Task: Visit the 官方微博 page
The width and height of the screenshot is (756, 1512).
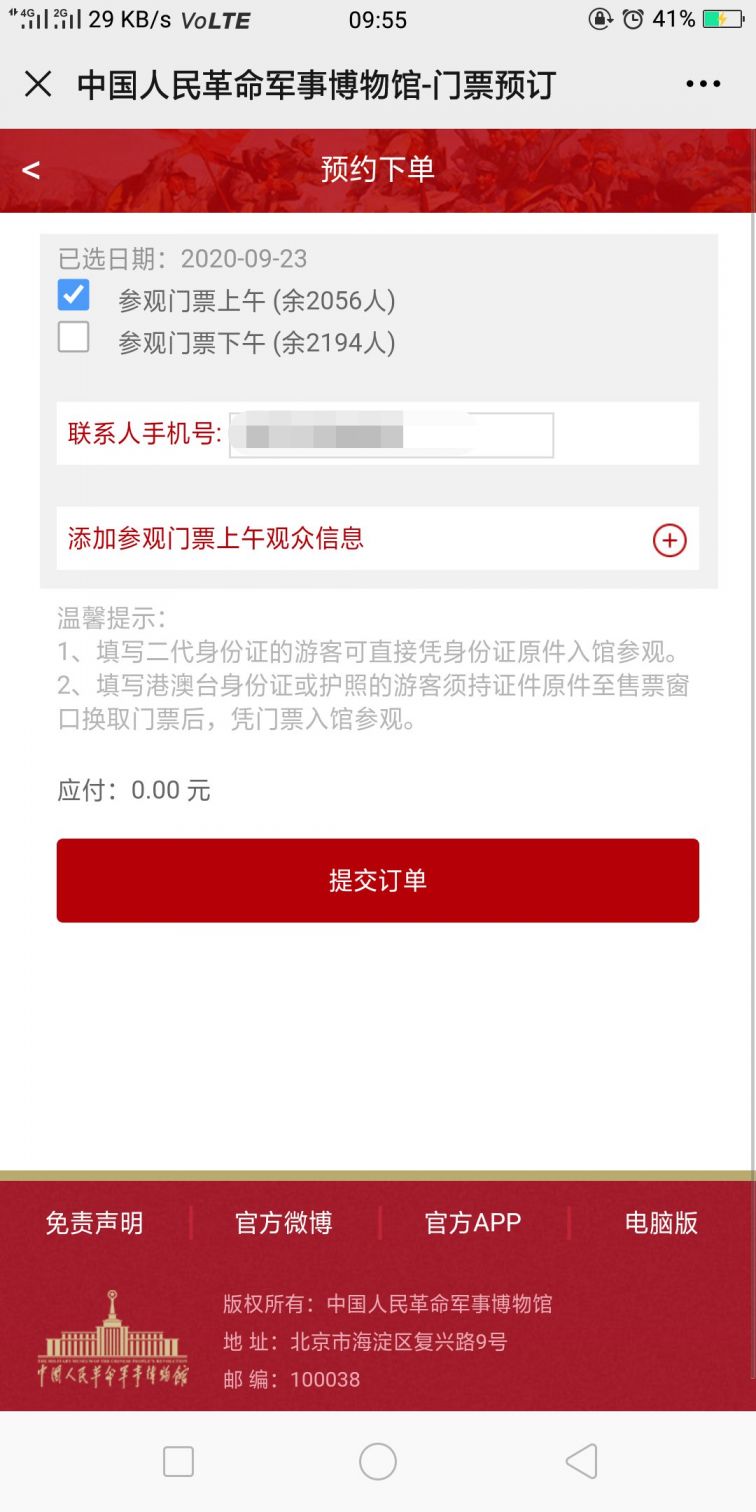Action: point(283,1223)
